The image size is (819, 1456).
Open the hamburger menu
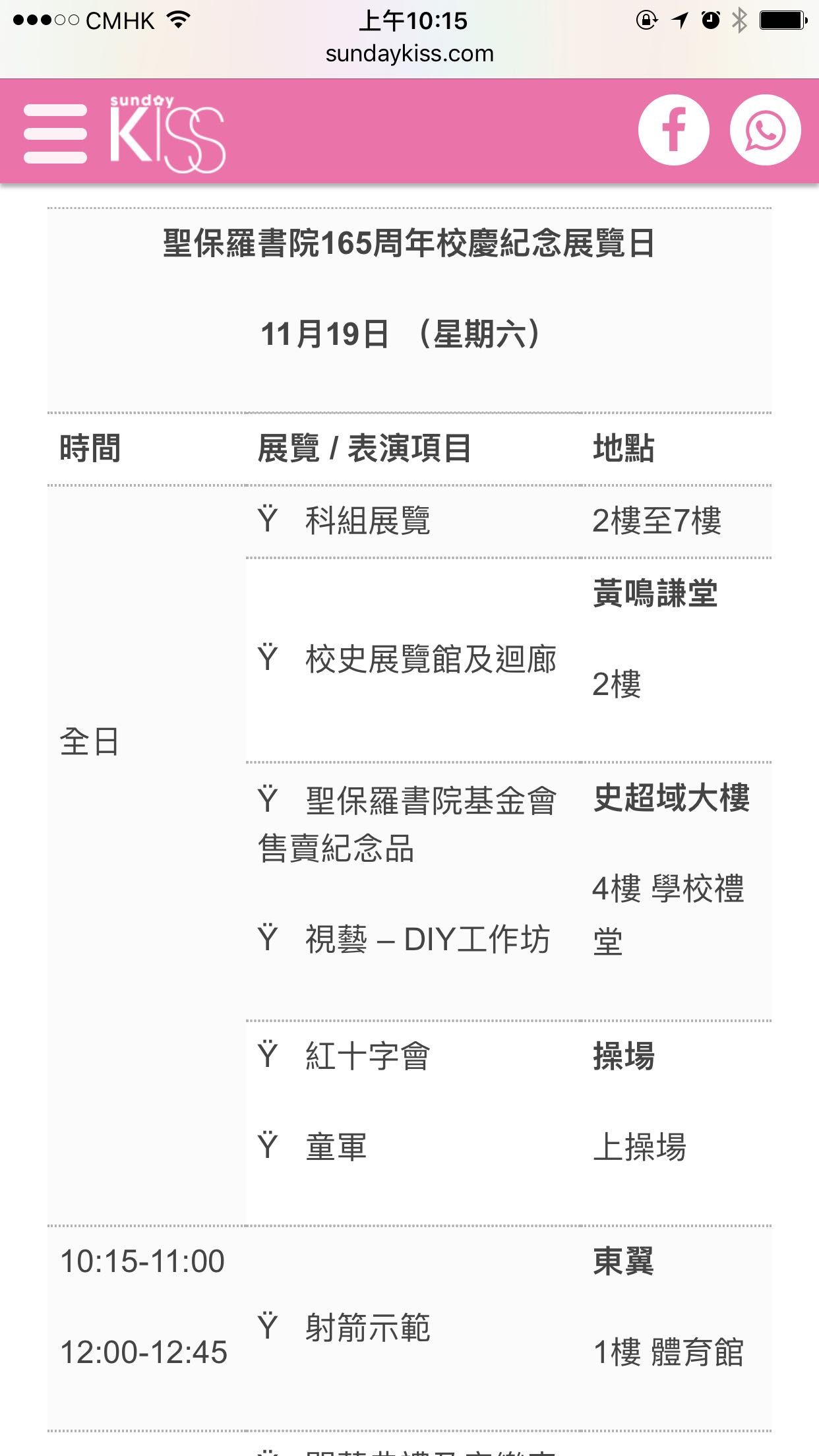[x=55, y=133]
